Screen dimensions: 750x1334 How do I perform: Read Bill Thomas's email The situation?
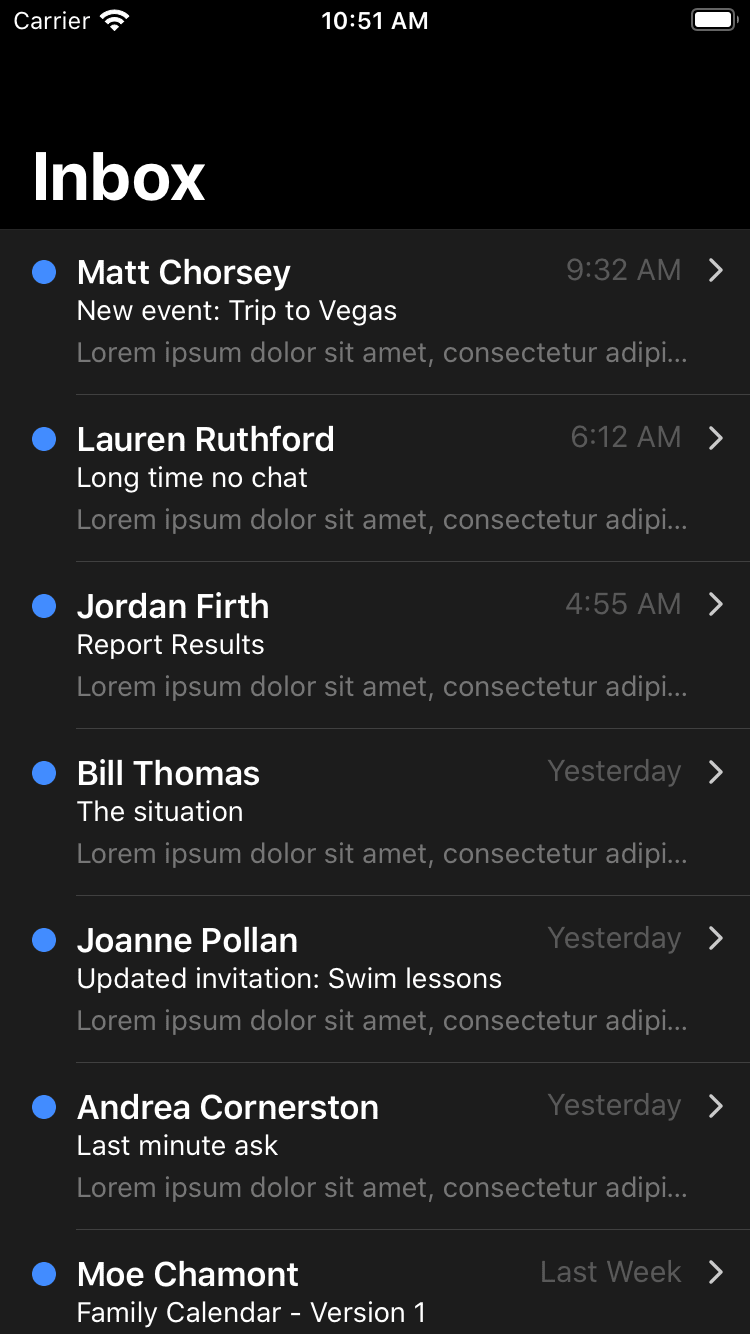[x=375, y=813]
